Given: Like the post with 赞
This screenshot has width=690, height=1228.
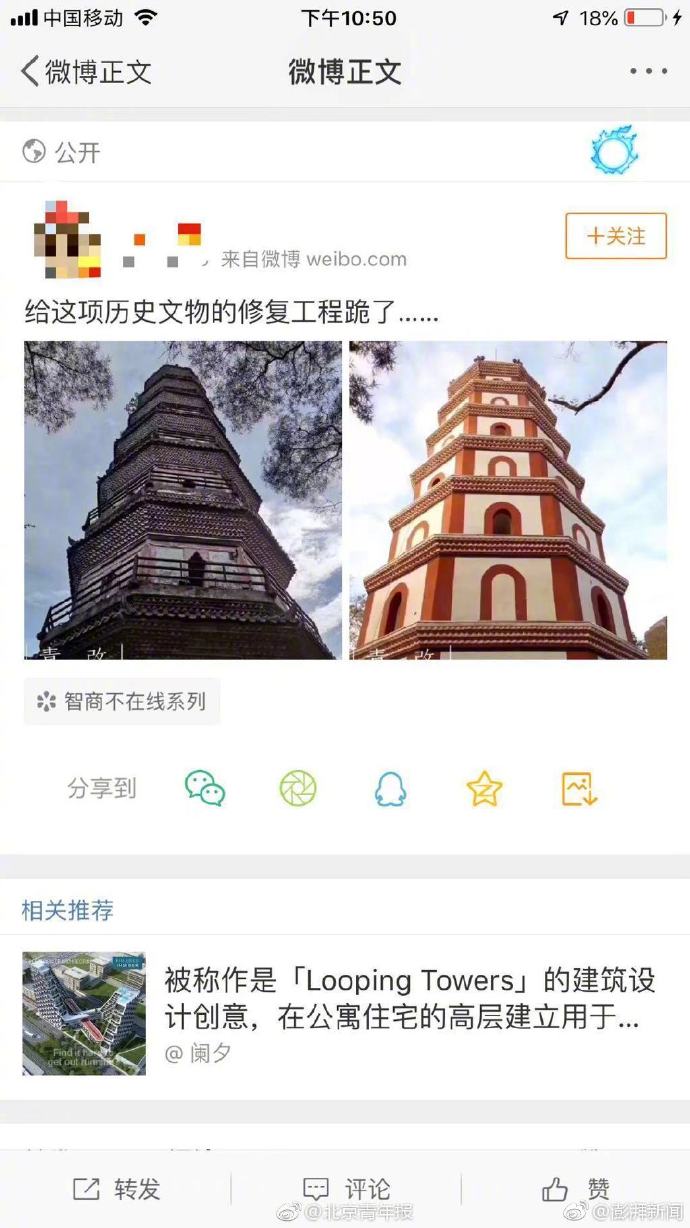Looking at the screenshot, I should point(576,1189).
